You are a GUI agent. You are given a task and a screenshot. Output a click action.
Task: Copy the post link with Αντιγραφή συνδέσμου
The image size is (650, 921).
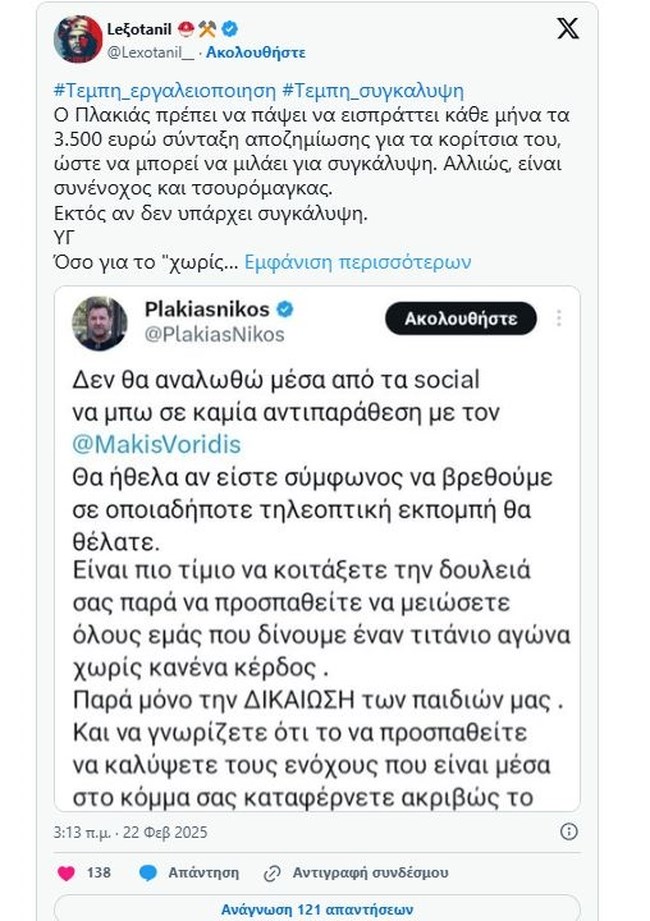pos(357,873)
